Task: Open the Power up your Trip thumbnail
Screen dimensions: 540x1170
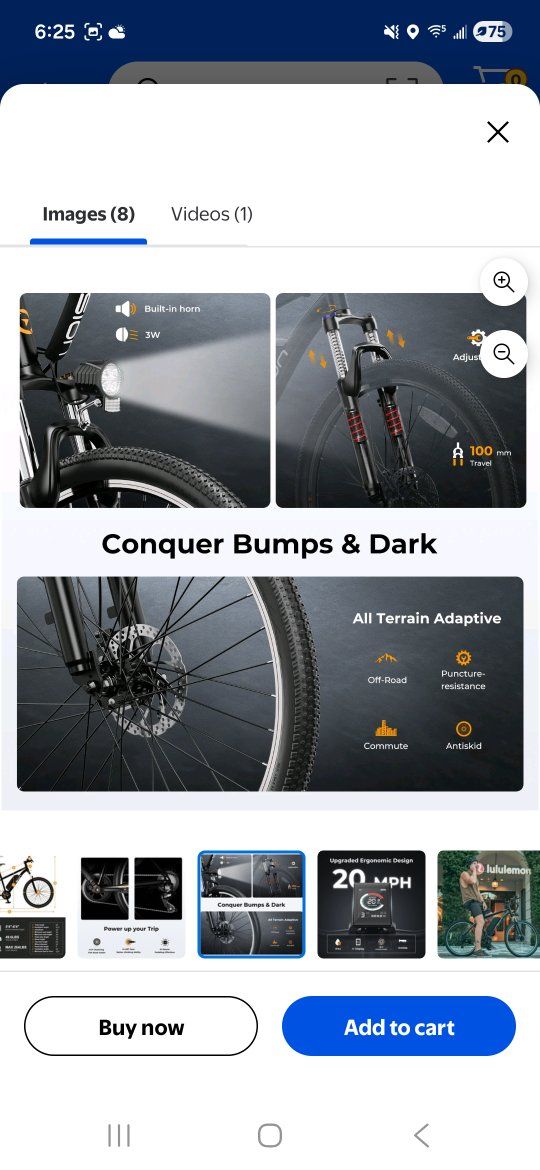Action: (x=131, y=904)
